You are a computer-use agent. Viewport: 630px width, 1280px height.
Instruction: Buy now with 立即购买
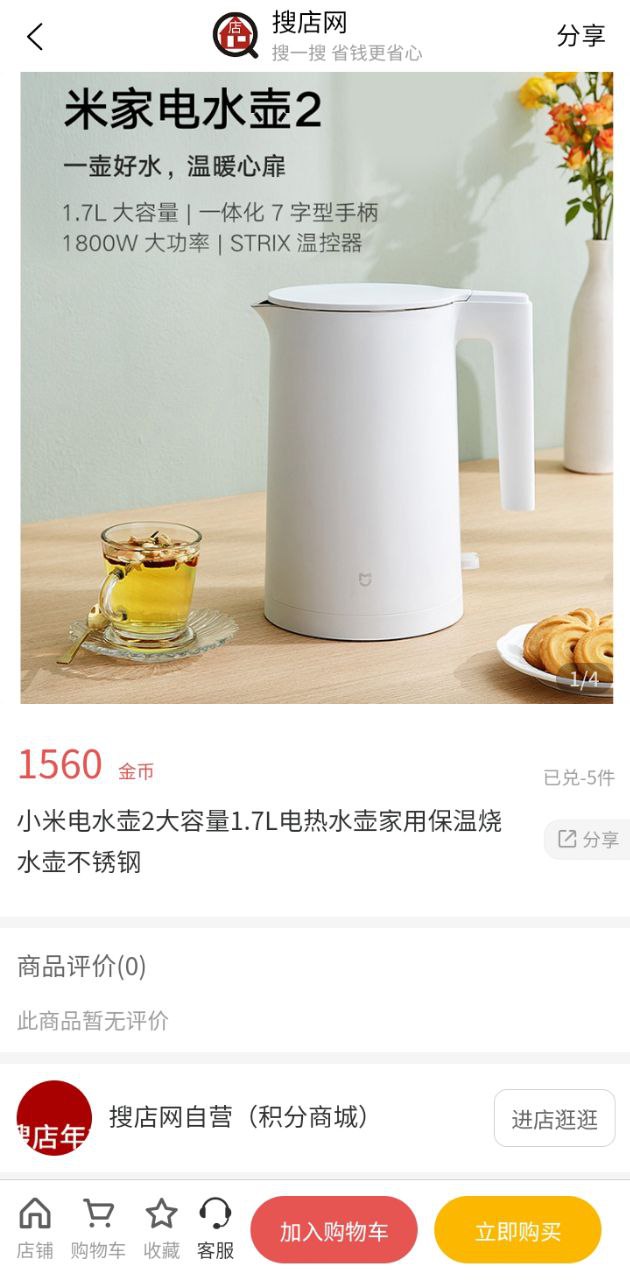tap(517, 1230)
